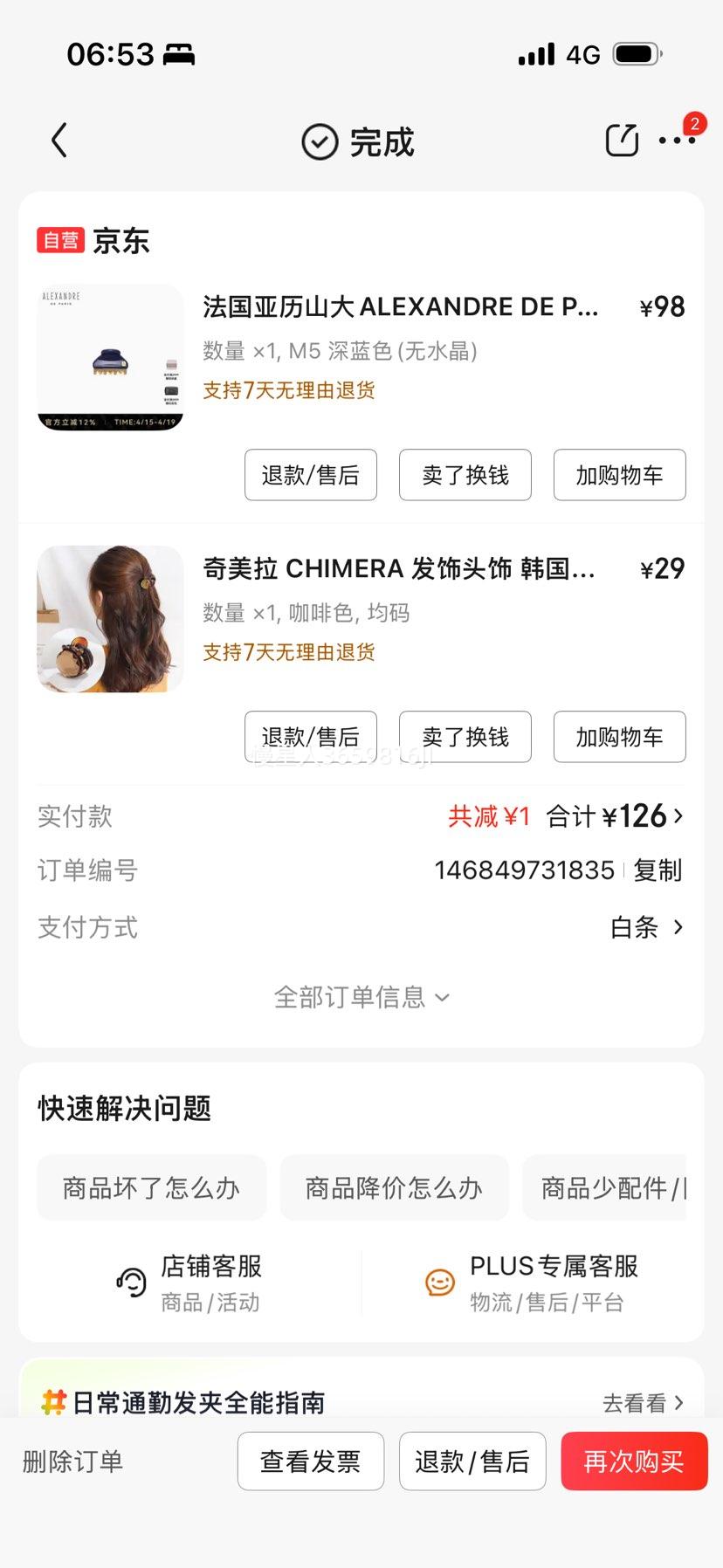
Task: Tap 查看发票 to view the invoice
Action: (x=310, y=1461)
